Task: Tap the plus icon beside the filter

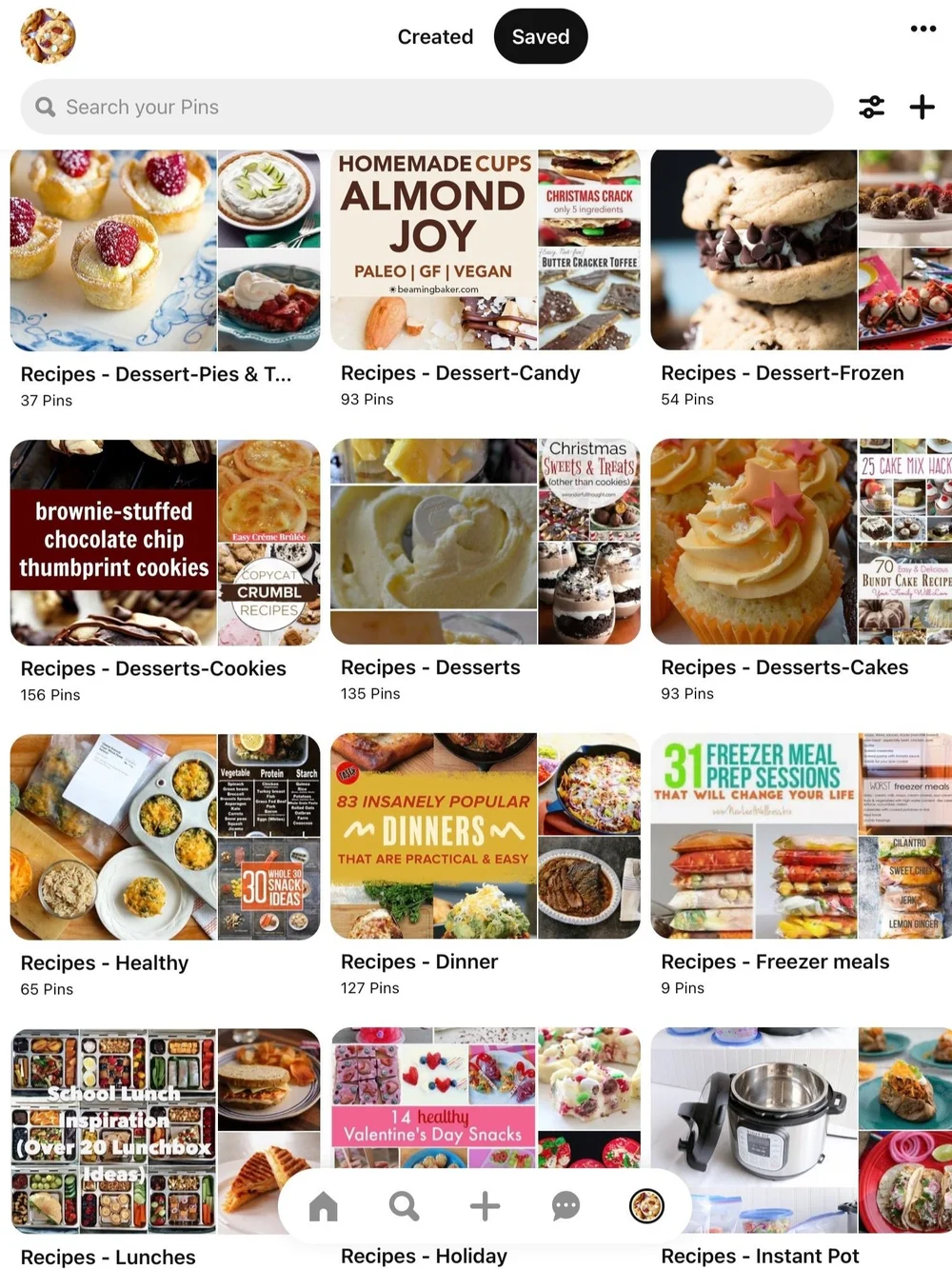Action: point(922,107)
